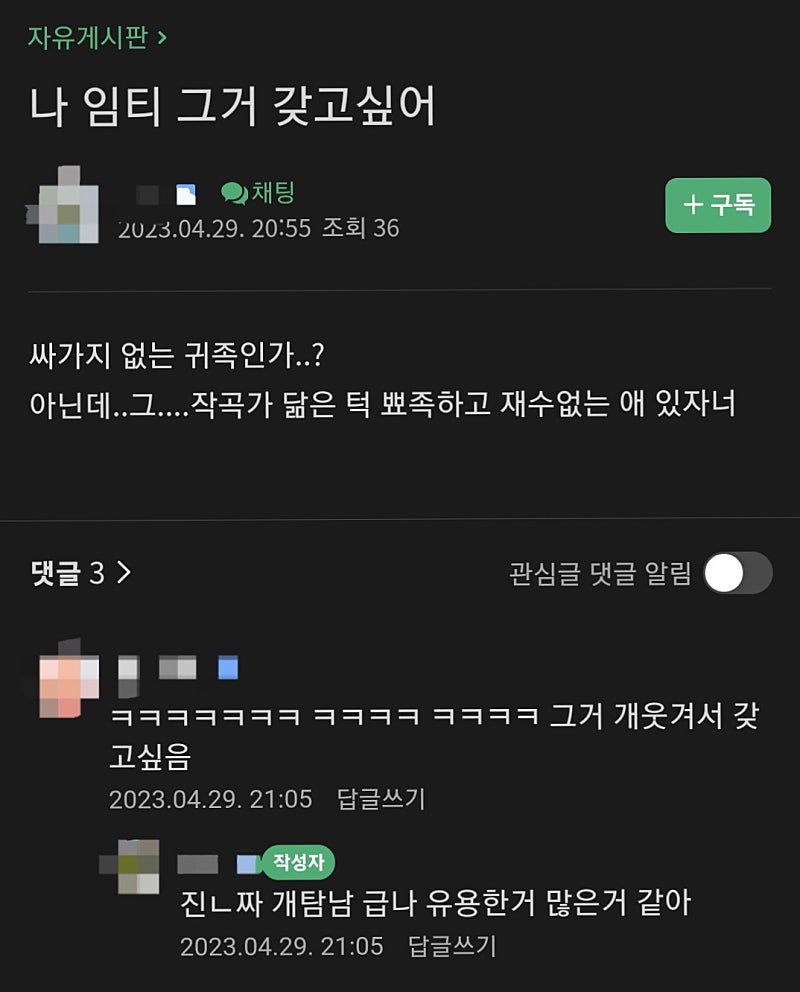Screen dimensions: 800x992
Task: Subscribe with the 구독 button
Action: pyautogui.click(x=718, y=205)
